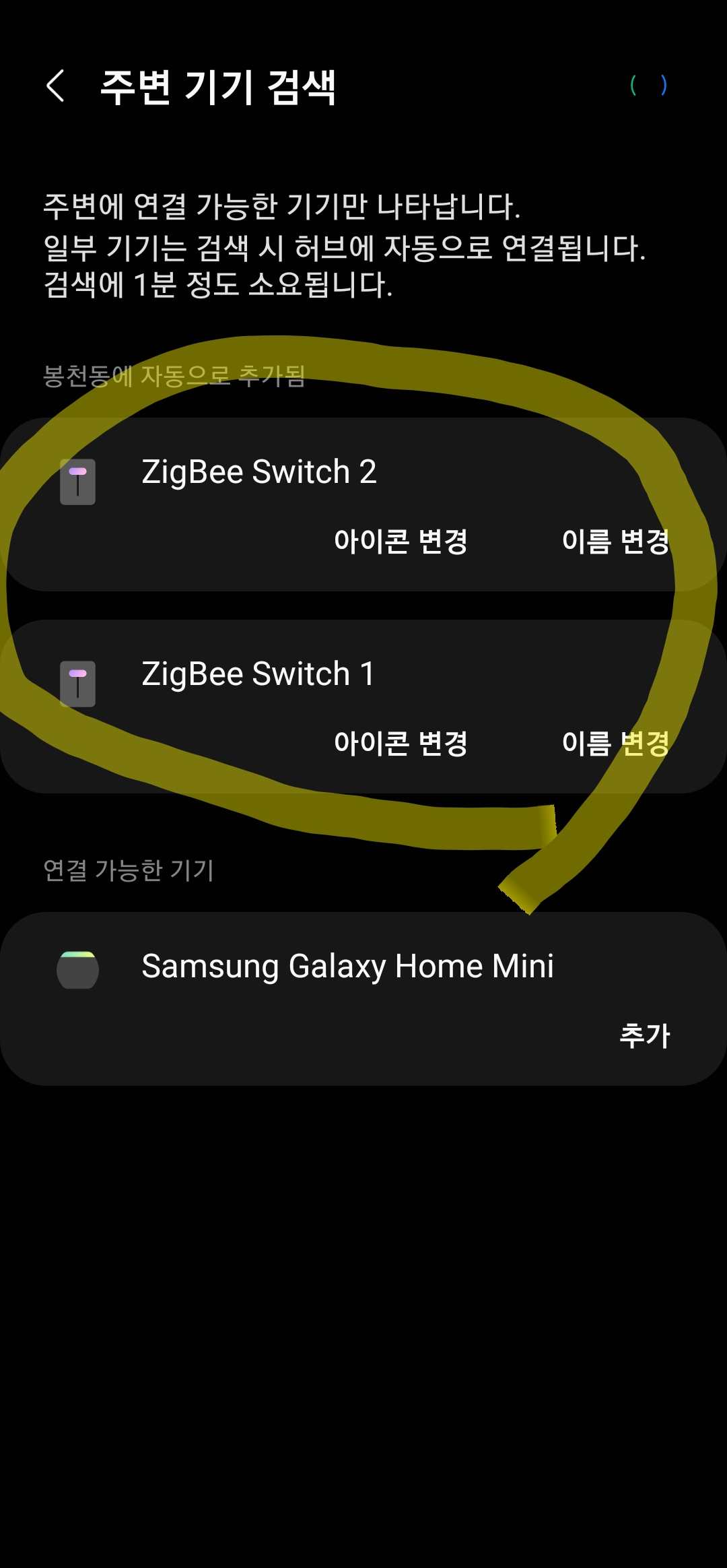
Task: Rename ZigBee Switch 2
Action: 615,542
